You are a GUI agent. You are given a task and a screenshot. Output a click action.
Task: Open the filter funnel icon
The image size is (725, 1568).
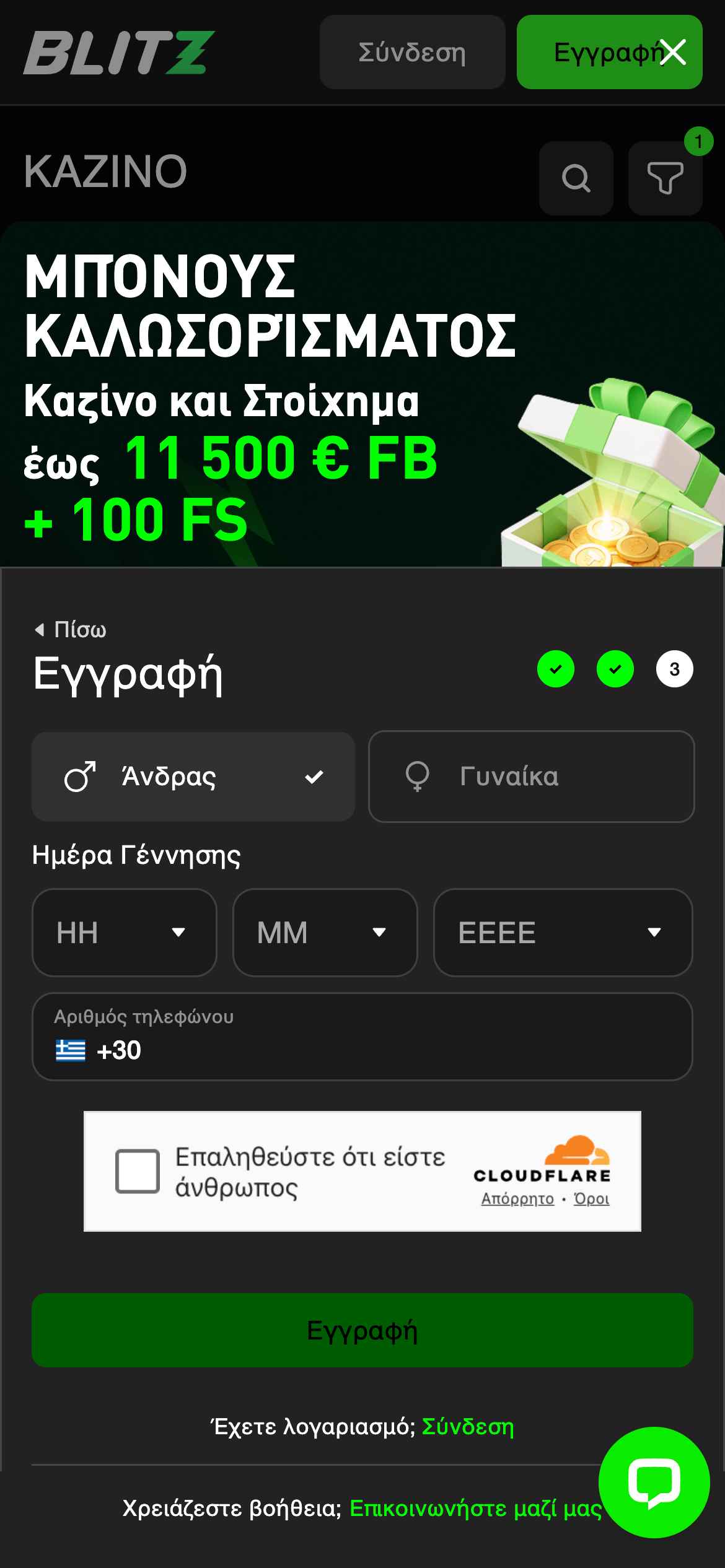tap(665, 178)
